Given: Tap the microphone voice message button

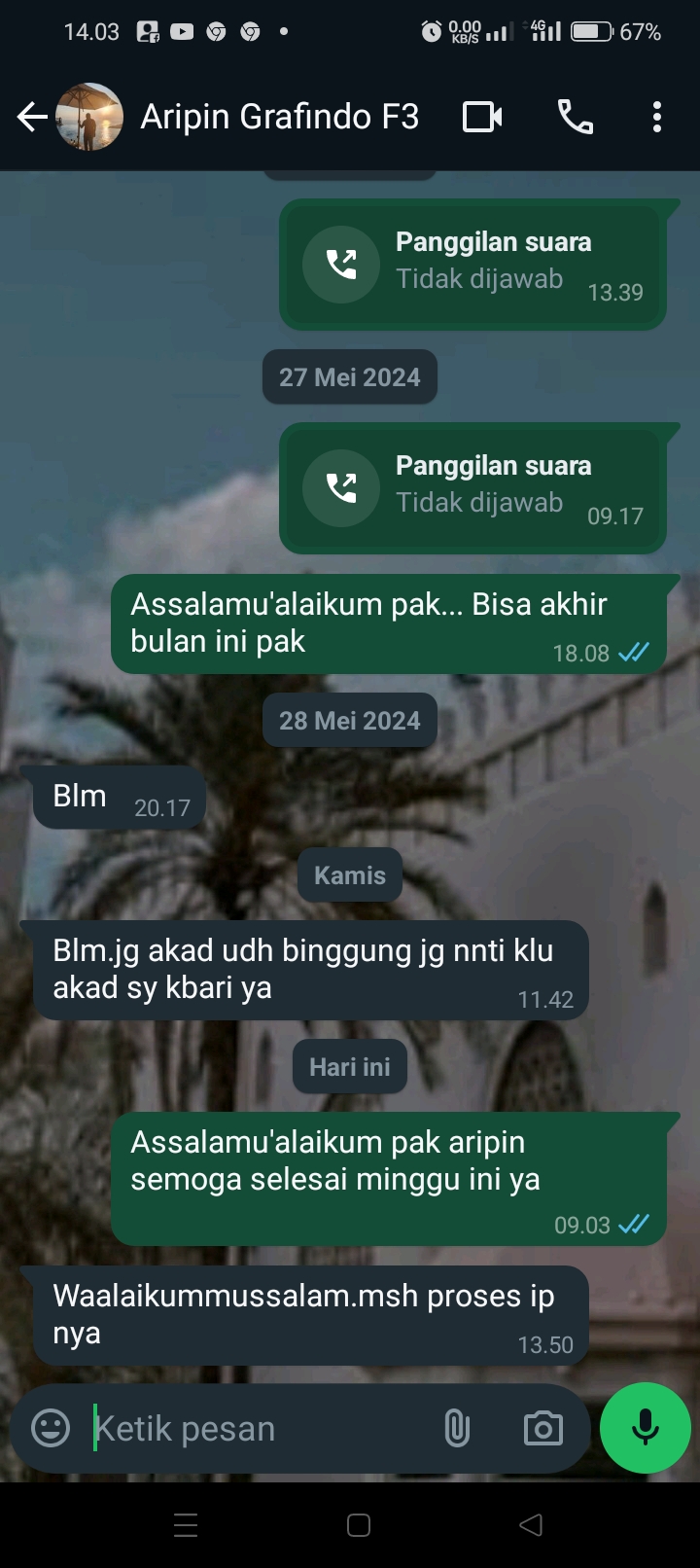Looking at the screenshot, I should [x=646, y=1429].
